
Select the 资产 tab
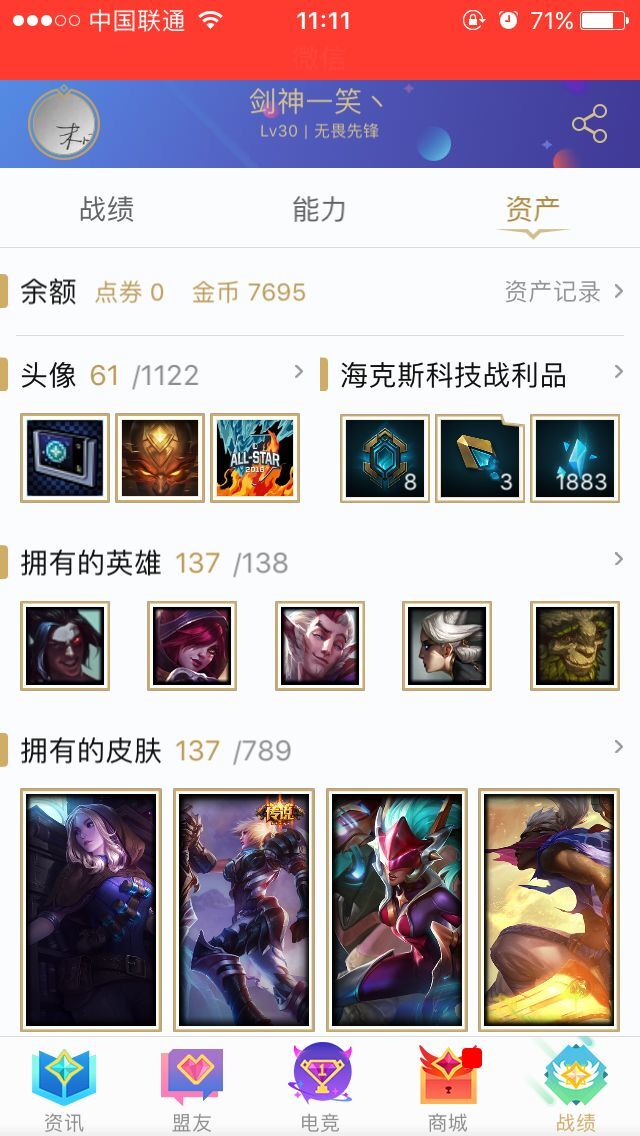coord(532,210)
